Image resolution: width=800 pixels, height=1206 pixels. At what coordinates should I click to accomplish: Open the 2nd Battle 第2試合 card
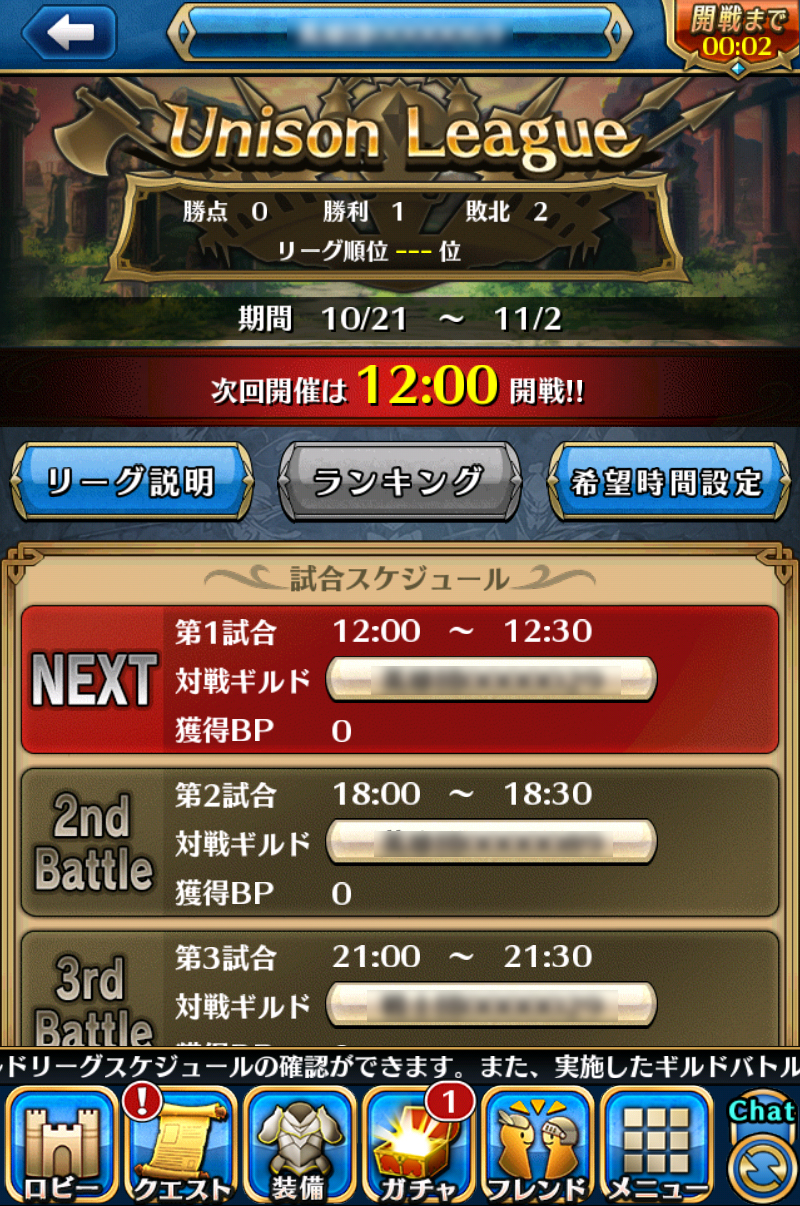[399, 842]
